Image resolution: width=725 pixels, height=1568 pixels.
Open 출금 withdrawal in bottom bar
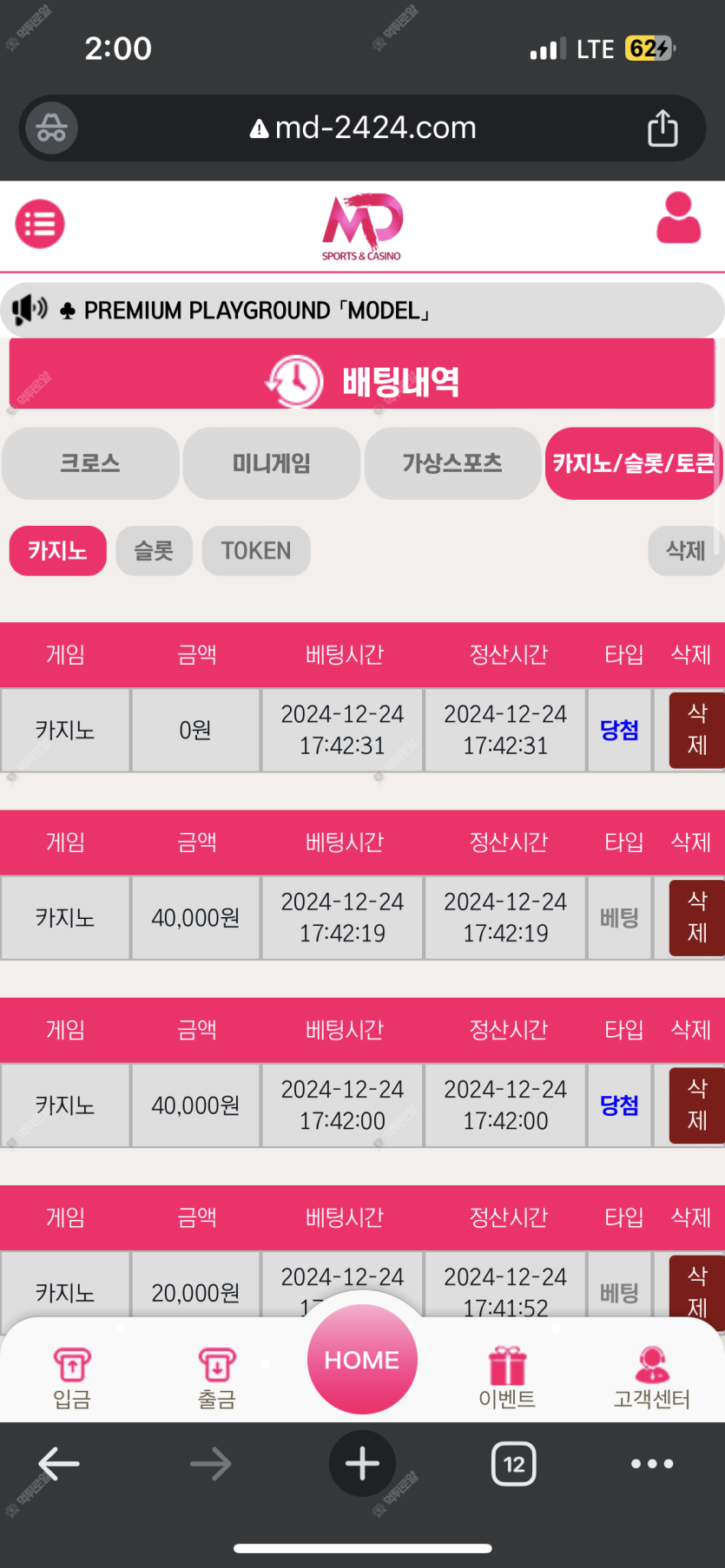click(217, 1377)
